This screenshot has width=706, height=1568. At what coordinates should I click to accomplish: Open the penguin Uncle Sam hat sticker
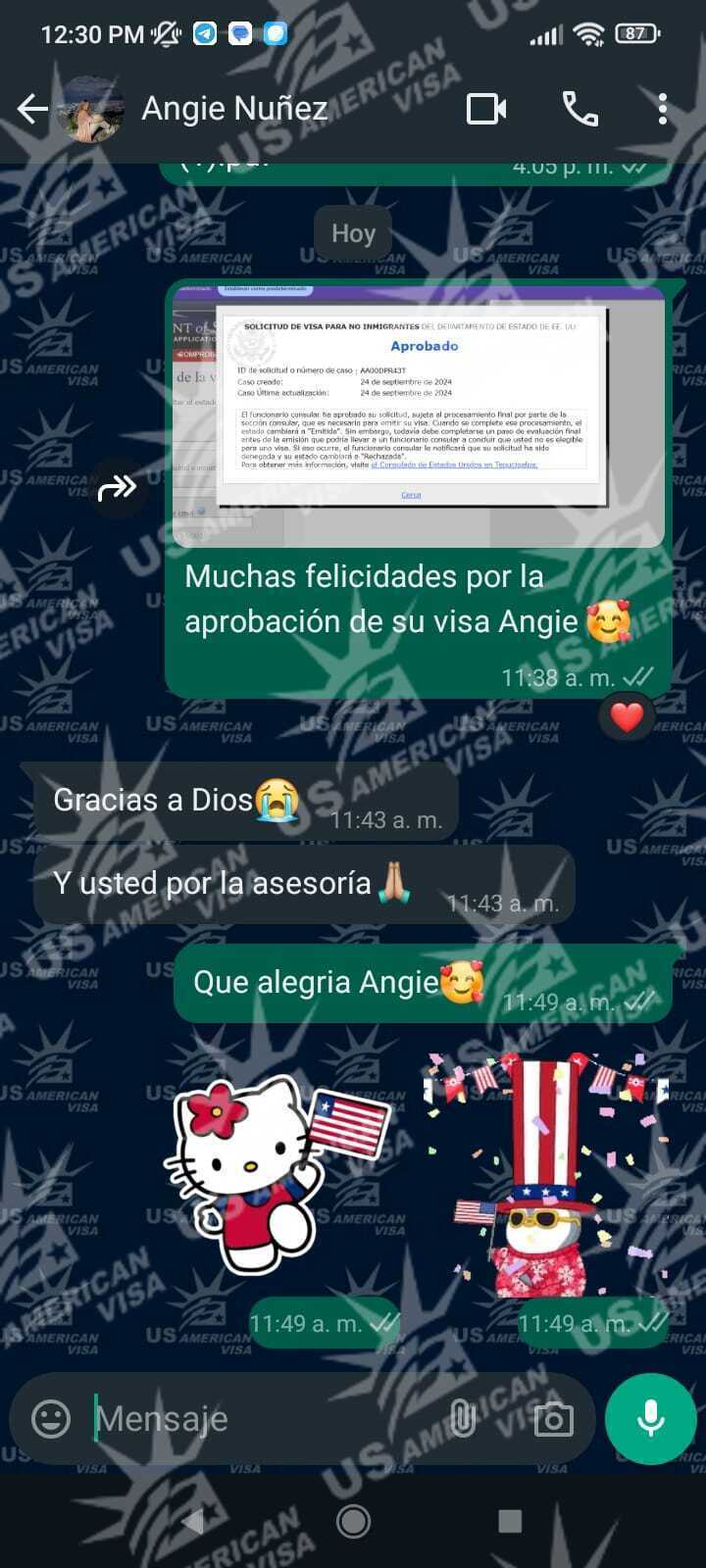point(545,1176)
